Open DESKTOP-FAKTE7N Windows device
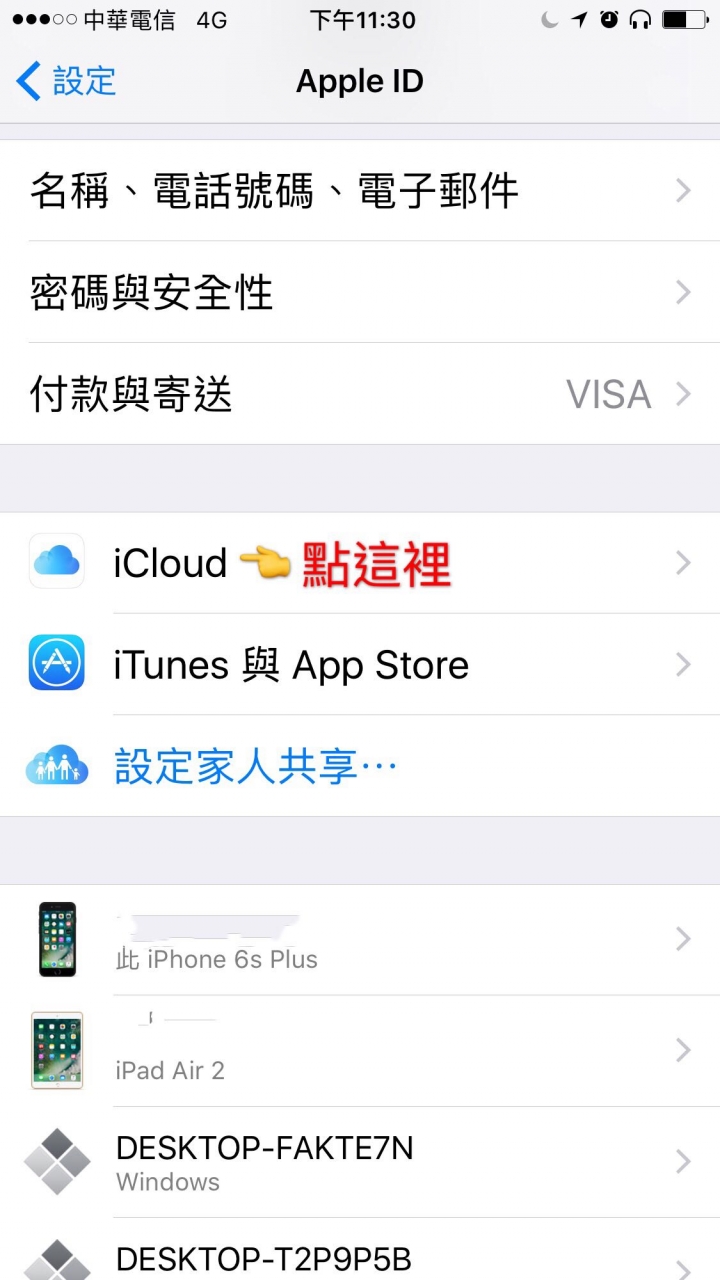This screenshot has width=720, height=1280. (x=360, y=1162)
